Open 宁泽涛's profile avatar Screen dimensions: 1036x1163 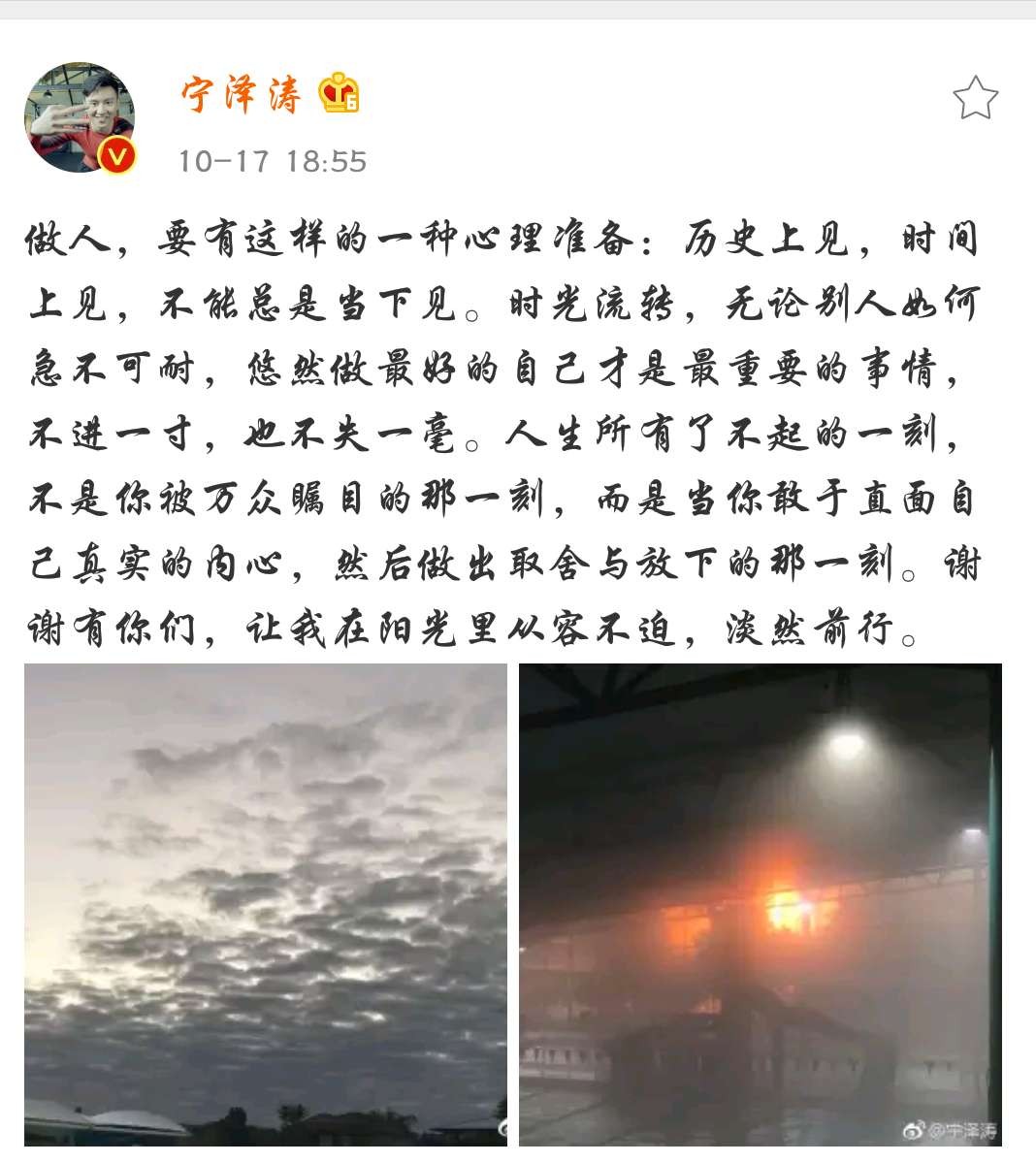(80, 118)
